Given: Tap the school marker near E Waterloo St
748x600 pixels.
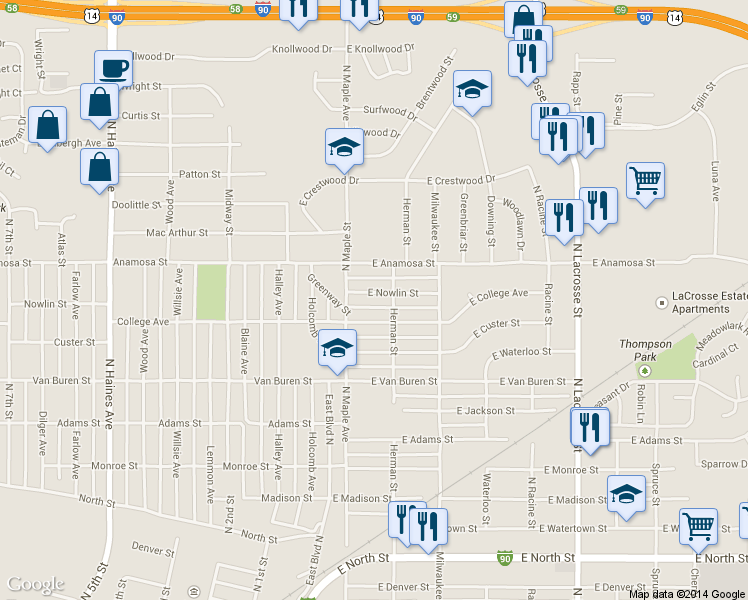Looking at the screenshot, I should [x=337, y=348].
